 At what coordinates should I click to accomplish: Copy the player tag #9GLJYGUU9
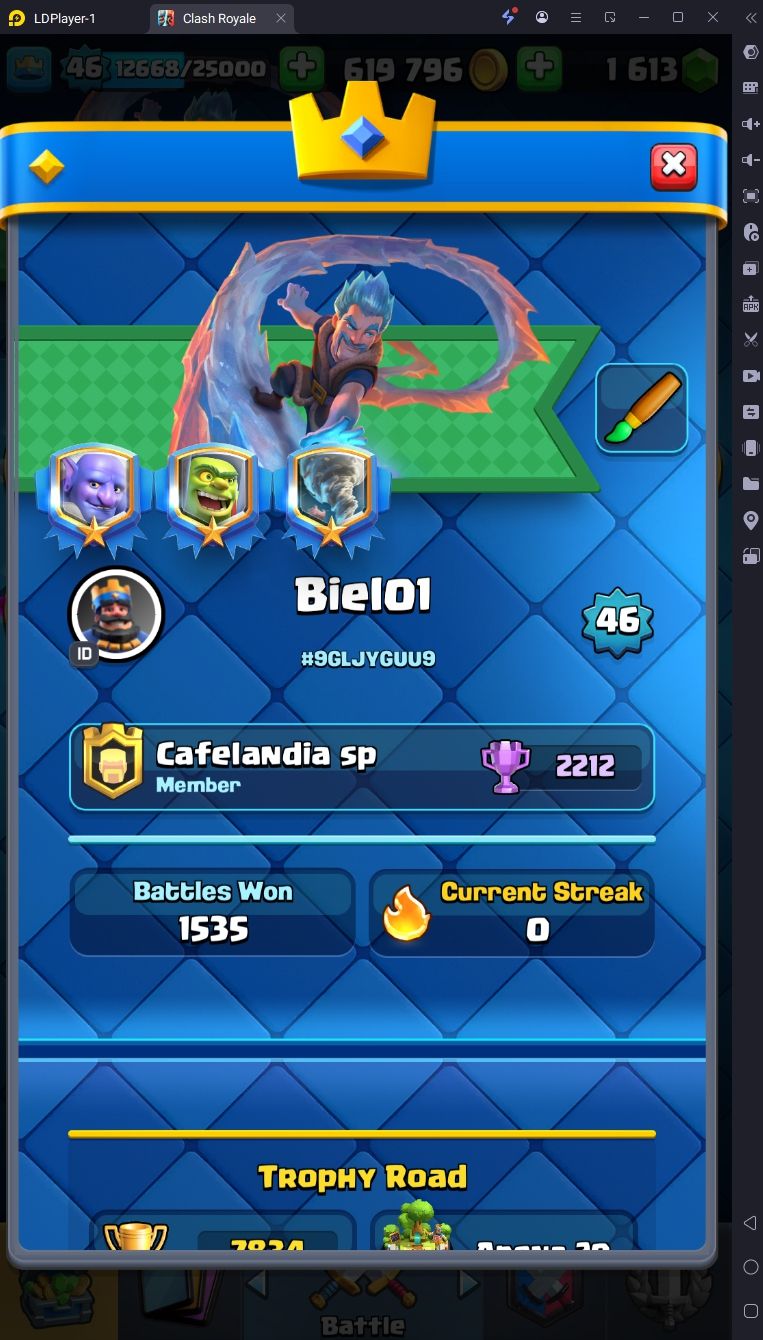pyautogui.click(x=368, y=659)
